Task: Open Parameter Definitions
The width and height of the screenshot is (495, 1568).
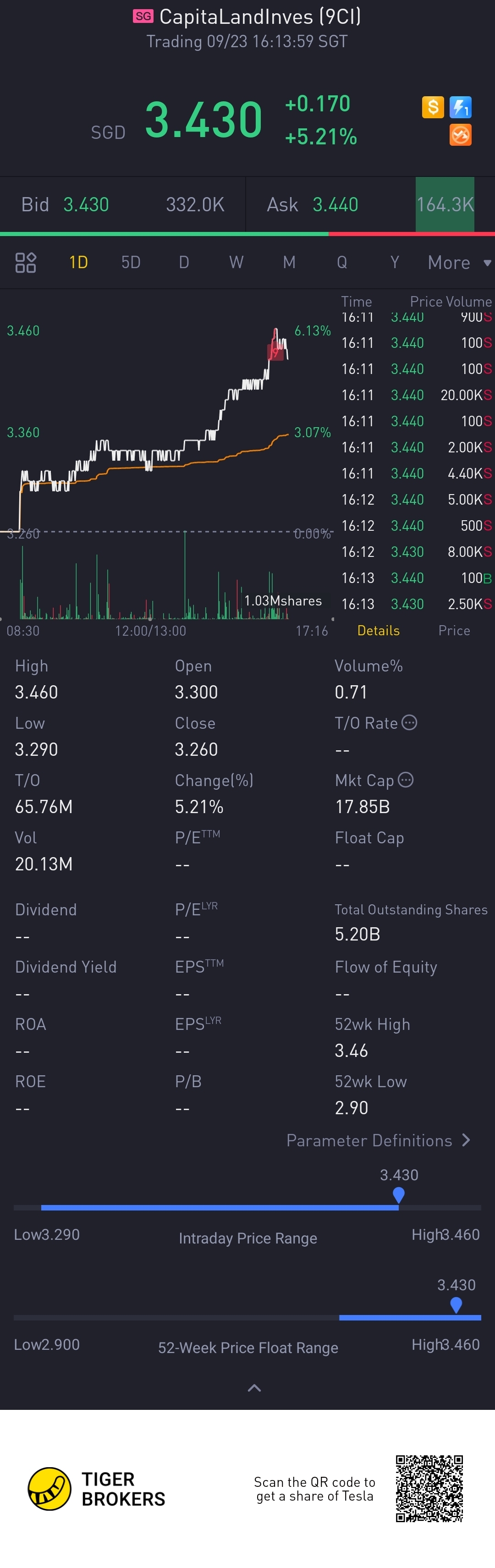Action: (378, 1140)
